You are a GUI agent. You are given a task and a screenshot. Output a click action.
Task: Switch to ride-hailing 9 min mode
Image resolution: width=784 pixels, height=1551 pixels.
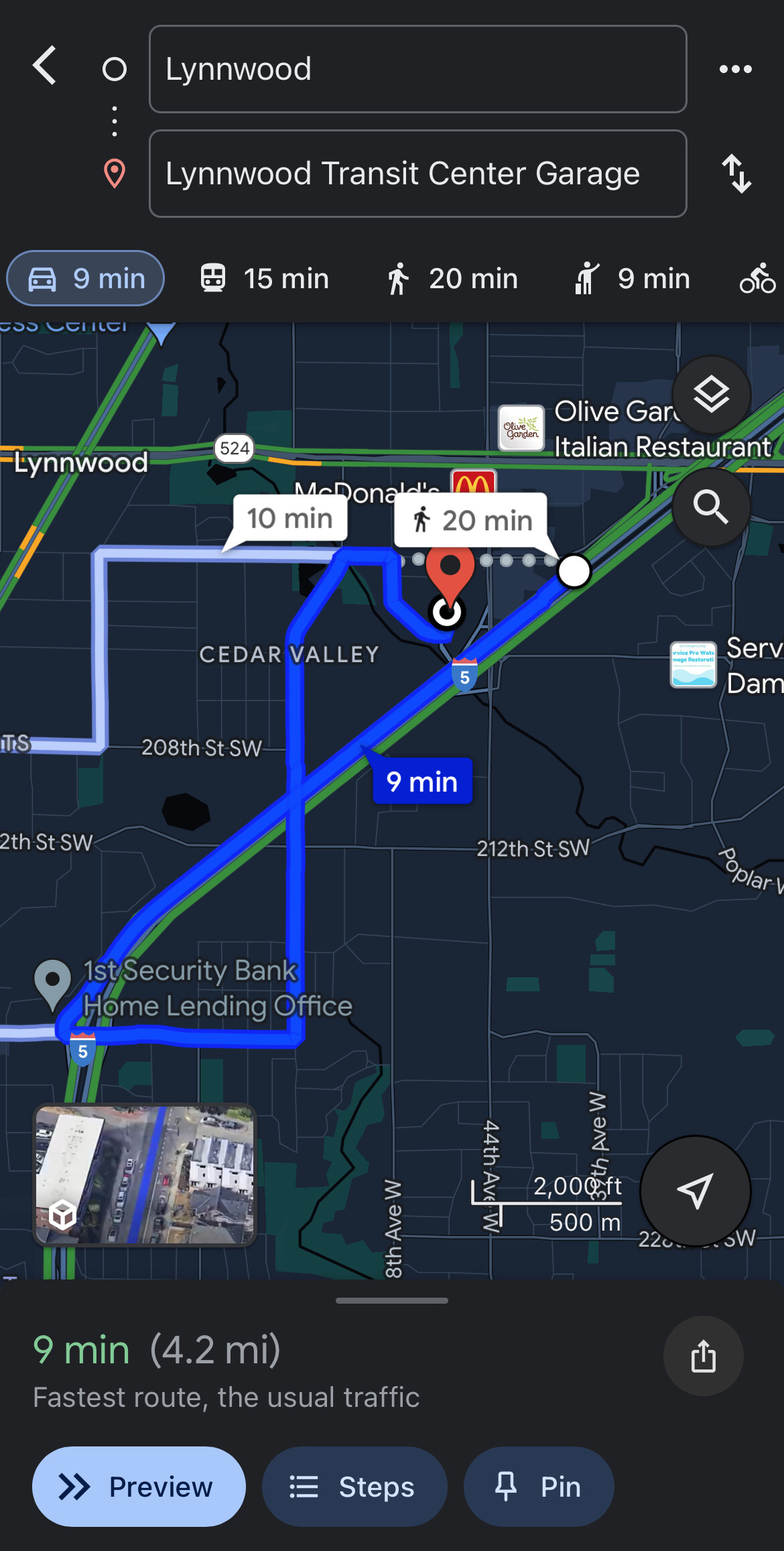click(x=633, y=278)
